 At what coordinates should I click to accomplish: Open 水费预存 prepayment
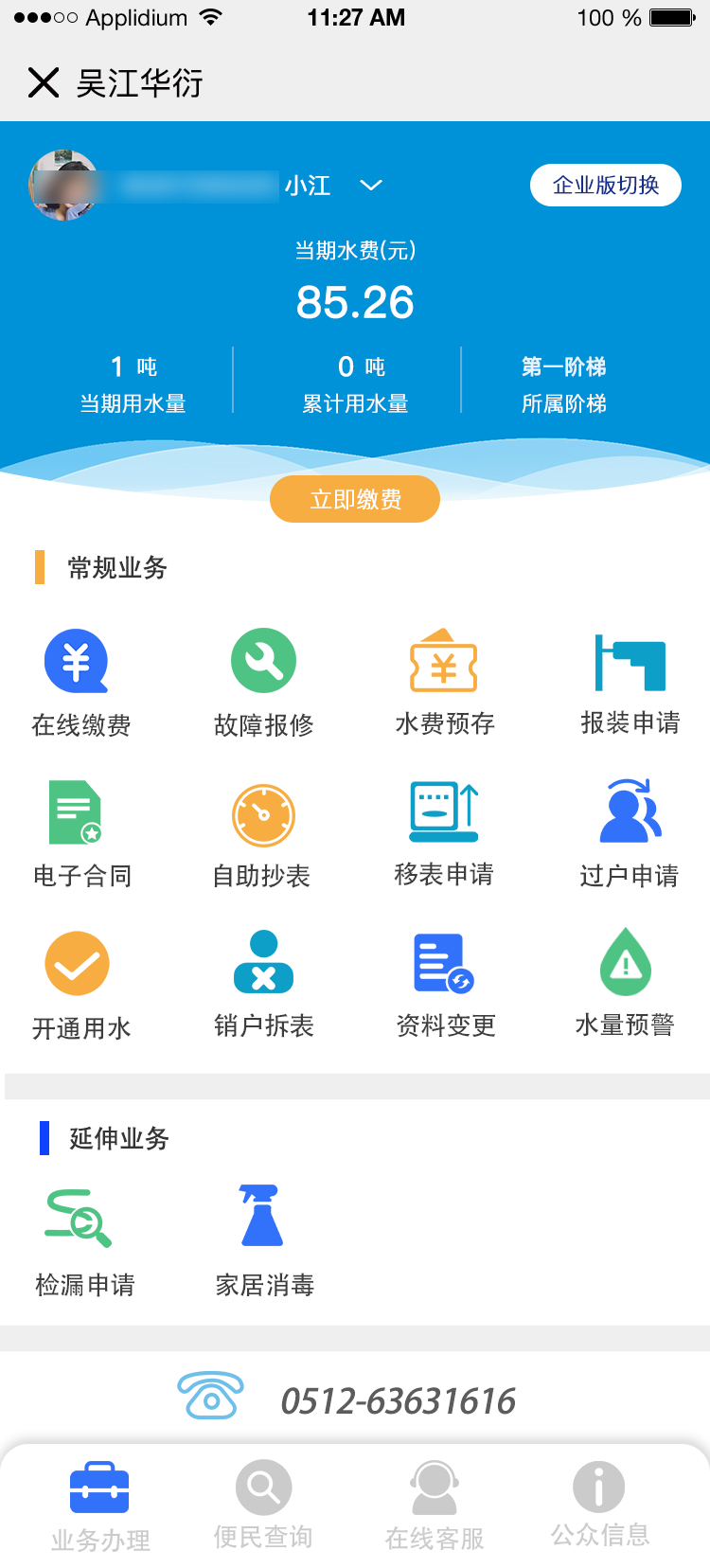pos(444,682)
